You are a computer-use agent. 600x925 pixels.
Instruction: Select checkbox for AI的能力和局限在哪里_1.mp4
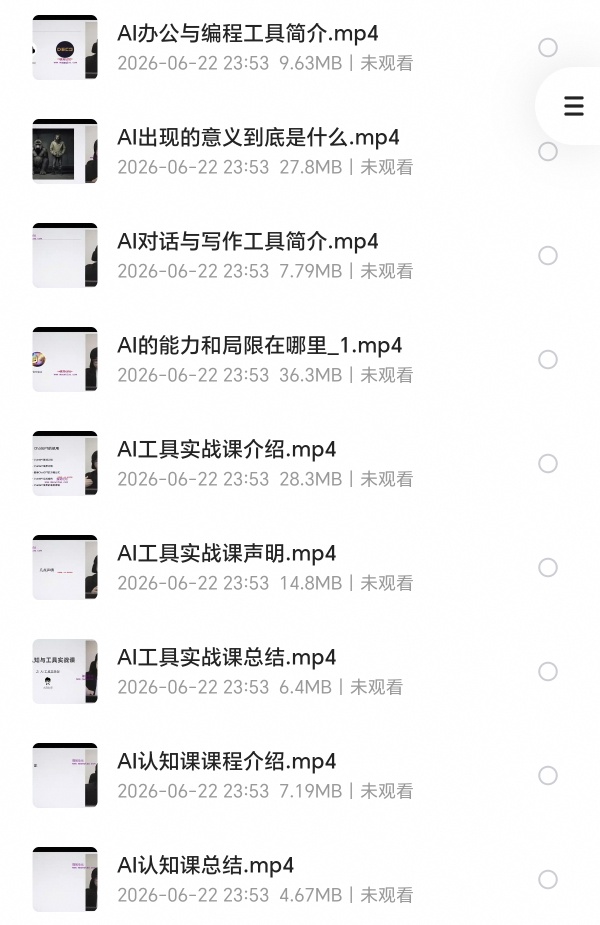548,359
